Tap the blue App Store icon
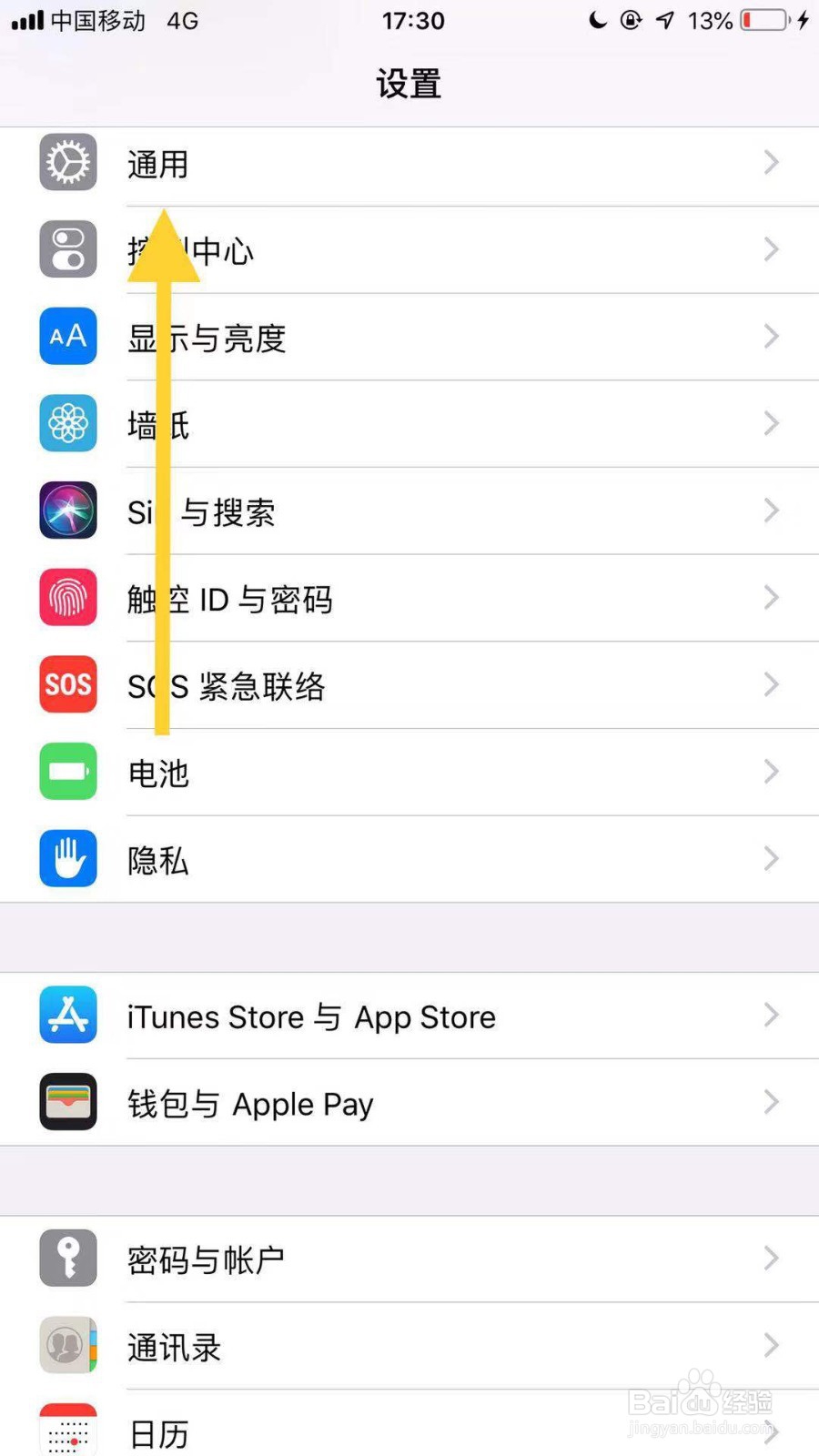819x1456 pixels. click(67, 1015)
